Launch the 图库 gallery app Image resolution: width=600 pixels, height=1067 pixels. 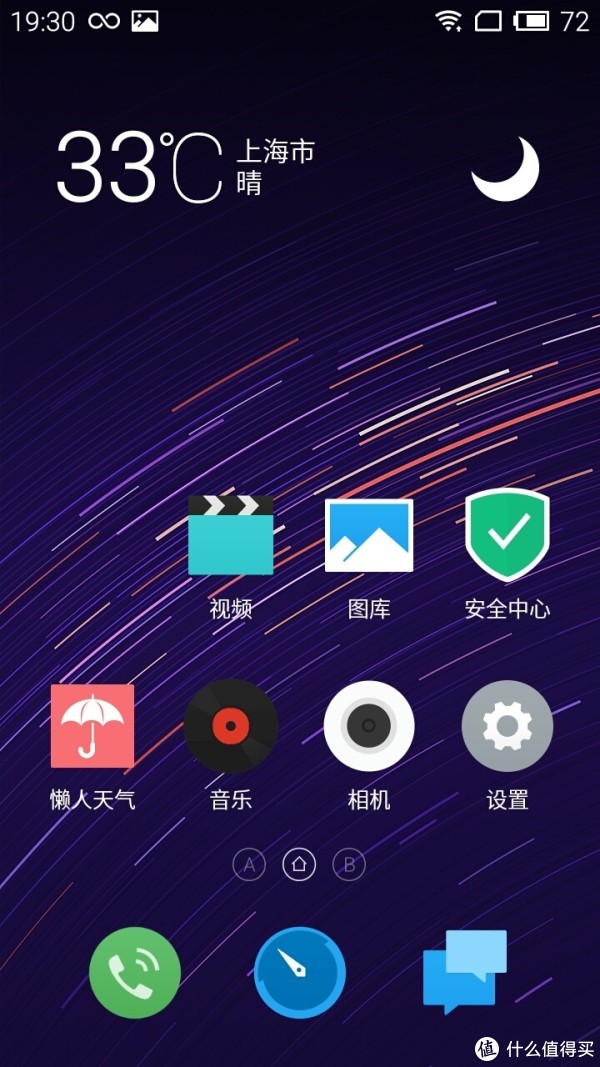click(369, 536)
